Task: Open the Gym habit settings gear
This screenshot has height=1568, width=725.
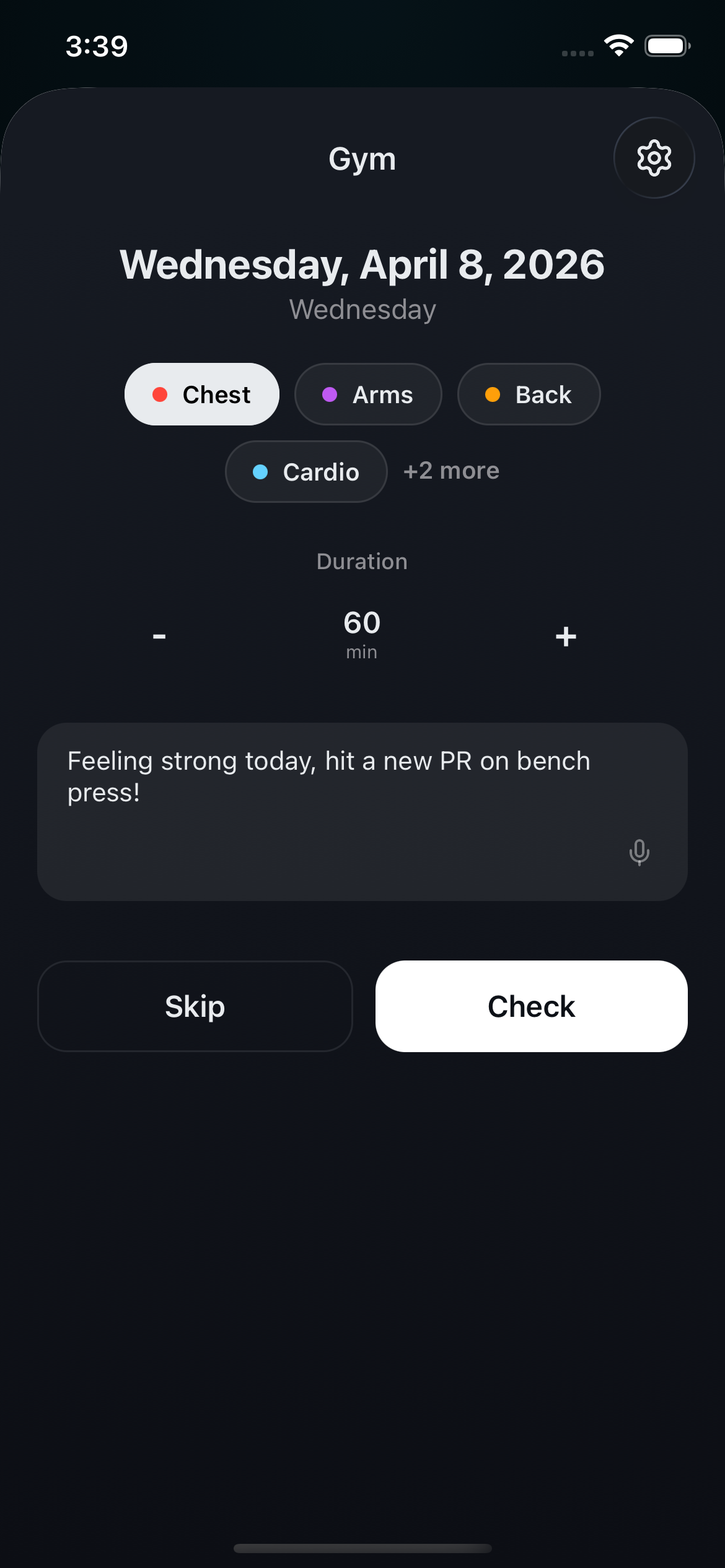Action: [653, 158]
